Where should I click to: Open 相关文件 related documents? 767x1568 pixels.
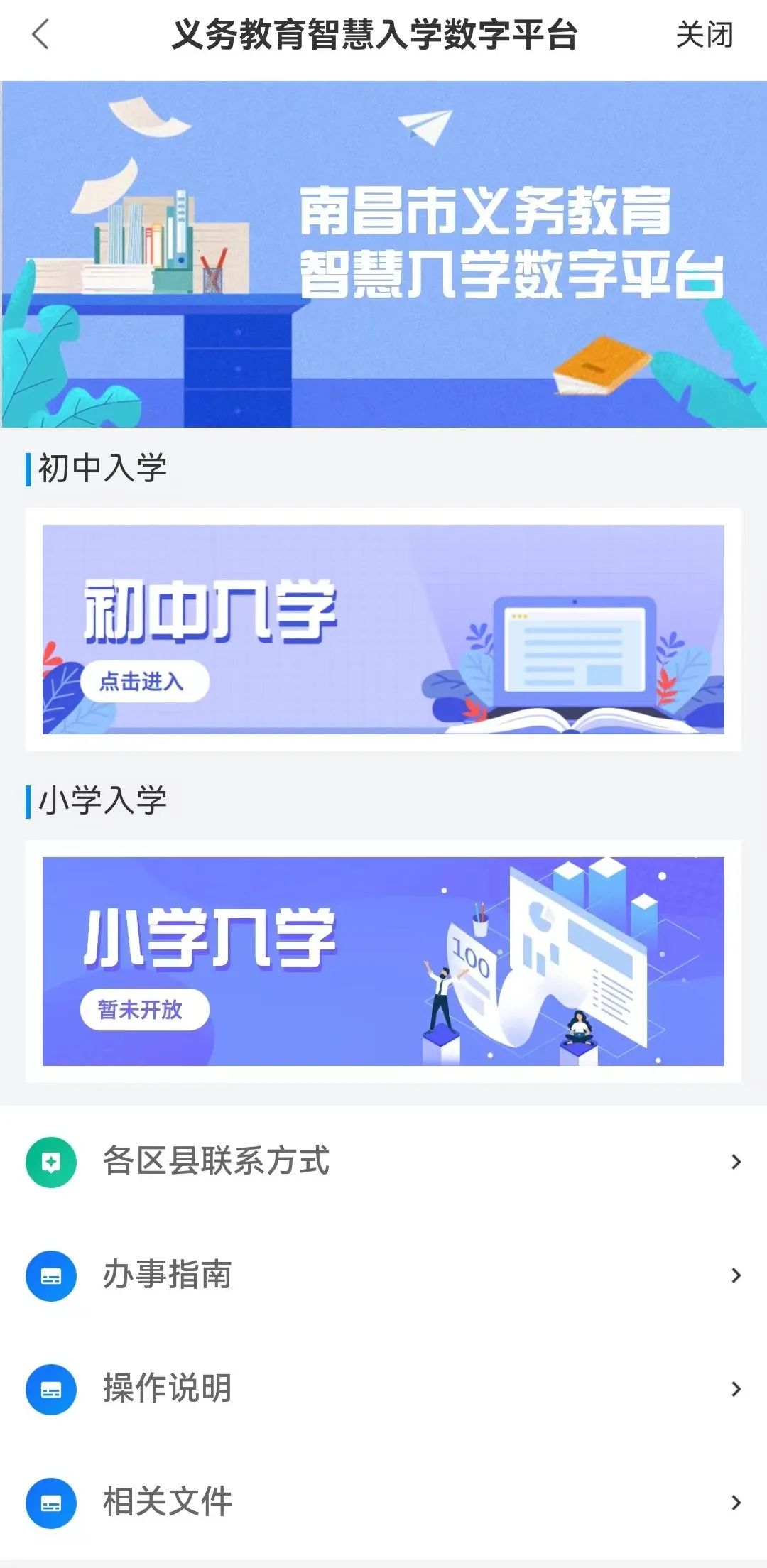tap(383, 1503)
